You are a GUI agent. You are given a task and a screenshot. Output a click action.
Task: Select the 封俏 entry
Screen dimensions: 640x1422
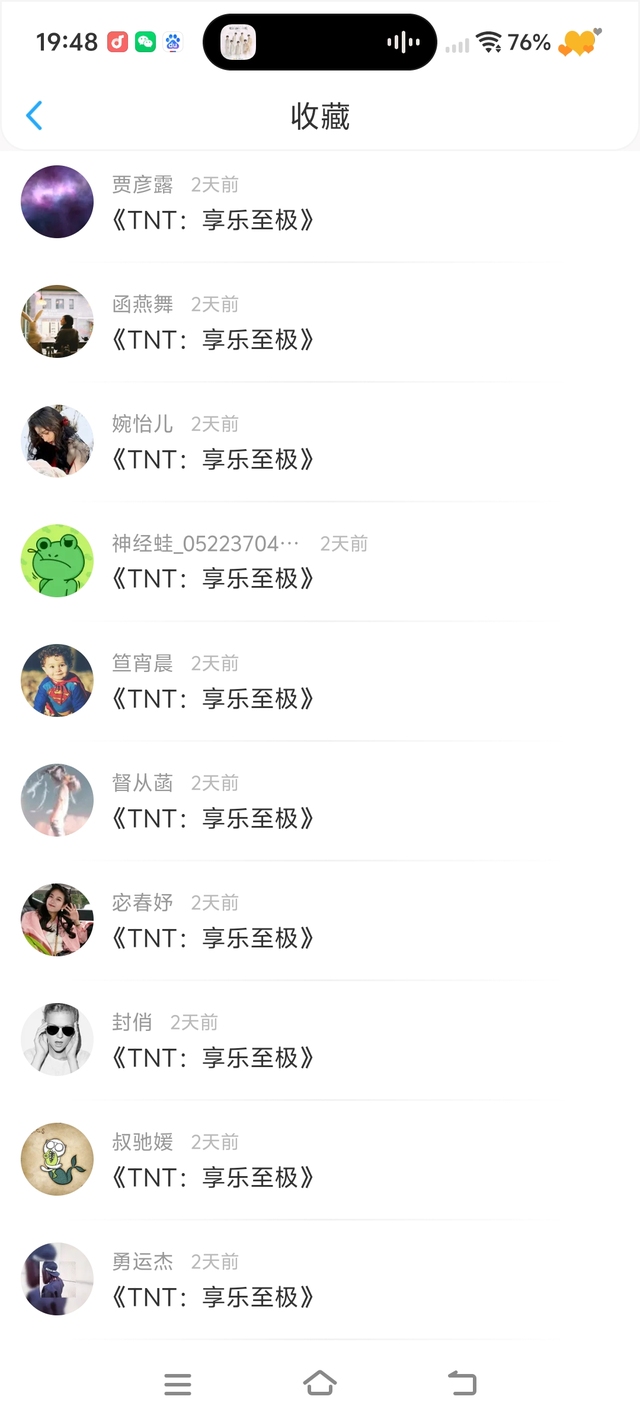214,1058
